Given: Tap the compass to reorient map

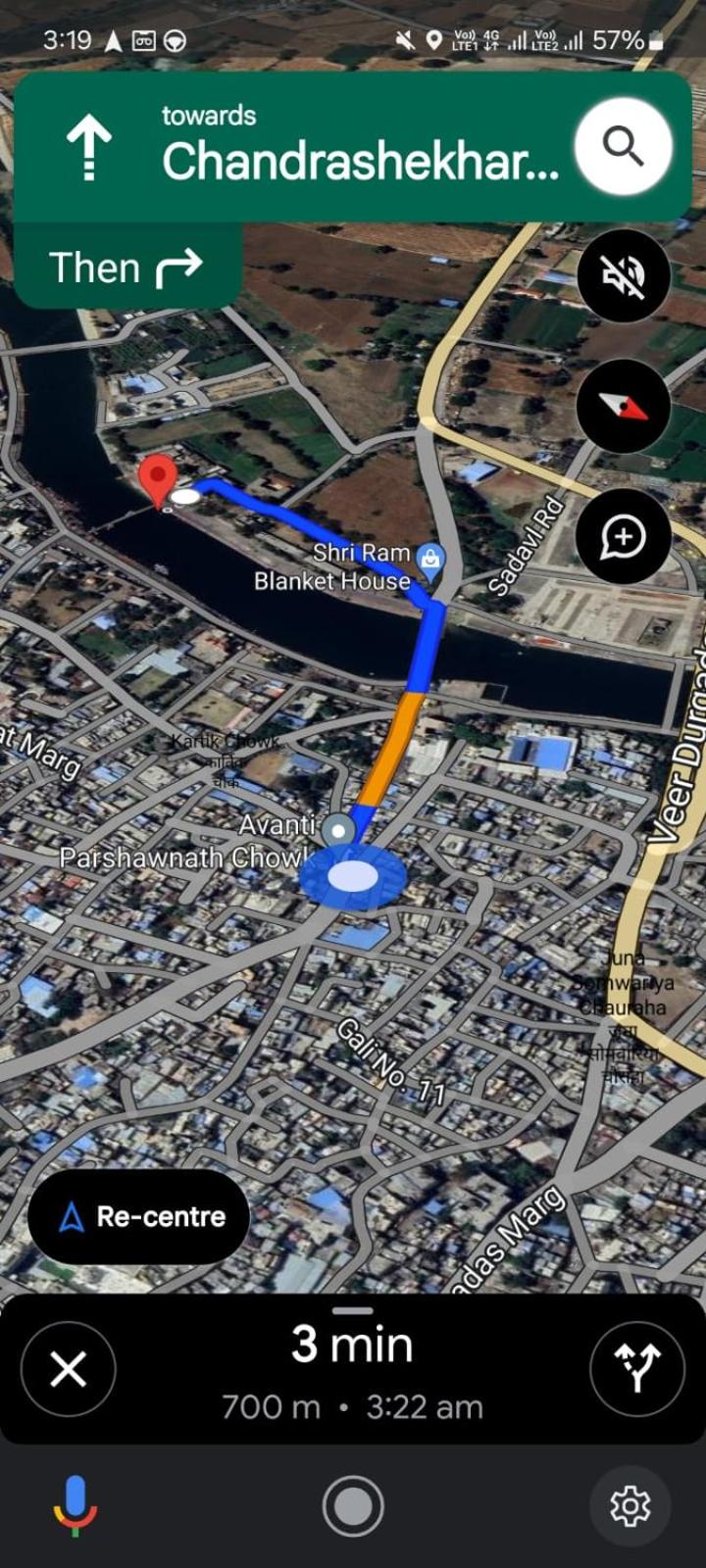Looking at the screenshot, I should (x=624, y=407).
